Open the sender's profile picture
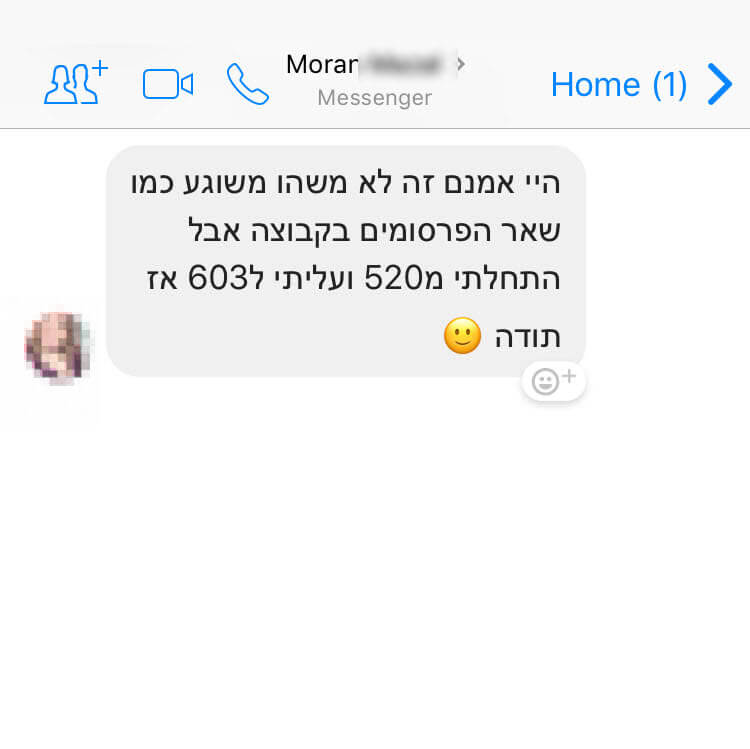The image size is (750, 749). pos(56,347)
